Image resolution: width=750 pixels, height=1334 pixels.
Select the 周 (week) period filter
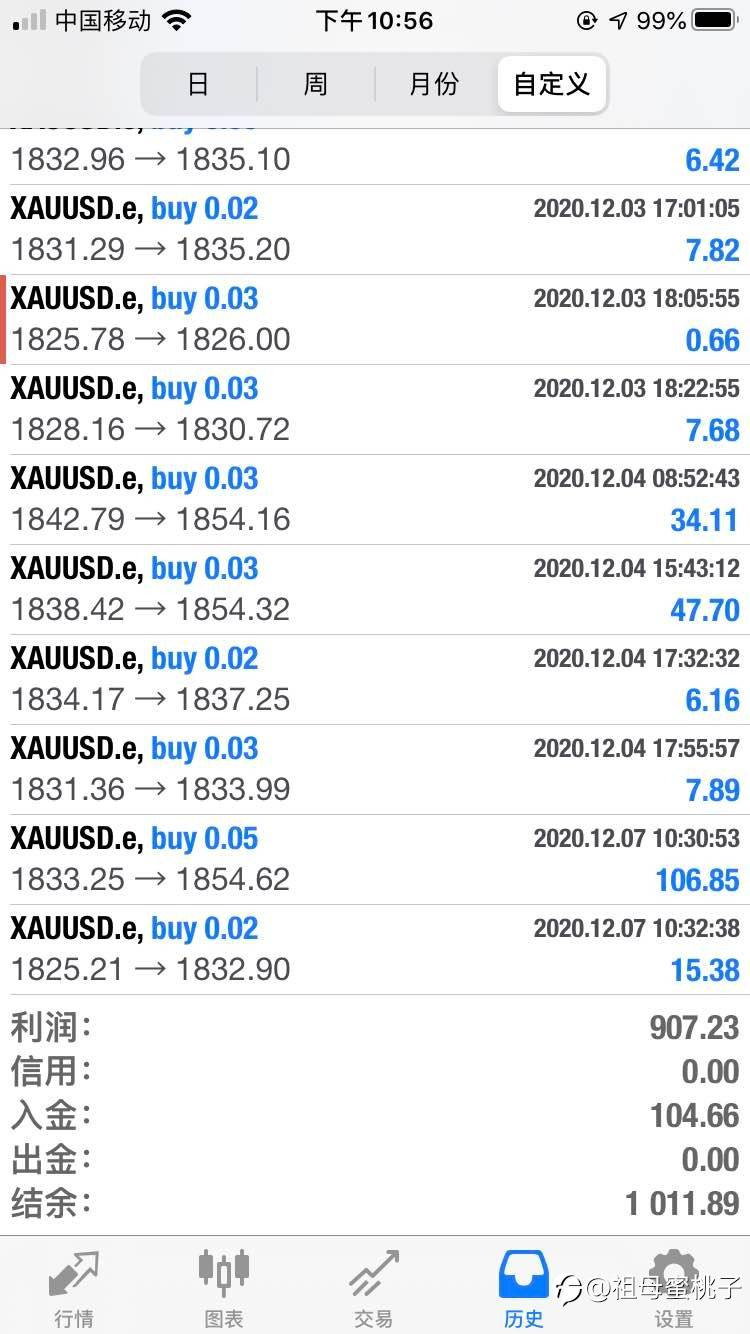(316, 84)
